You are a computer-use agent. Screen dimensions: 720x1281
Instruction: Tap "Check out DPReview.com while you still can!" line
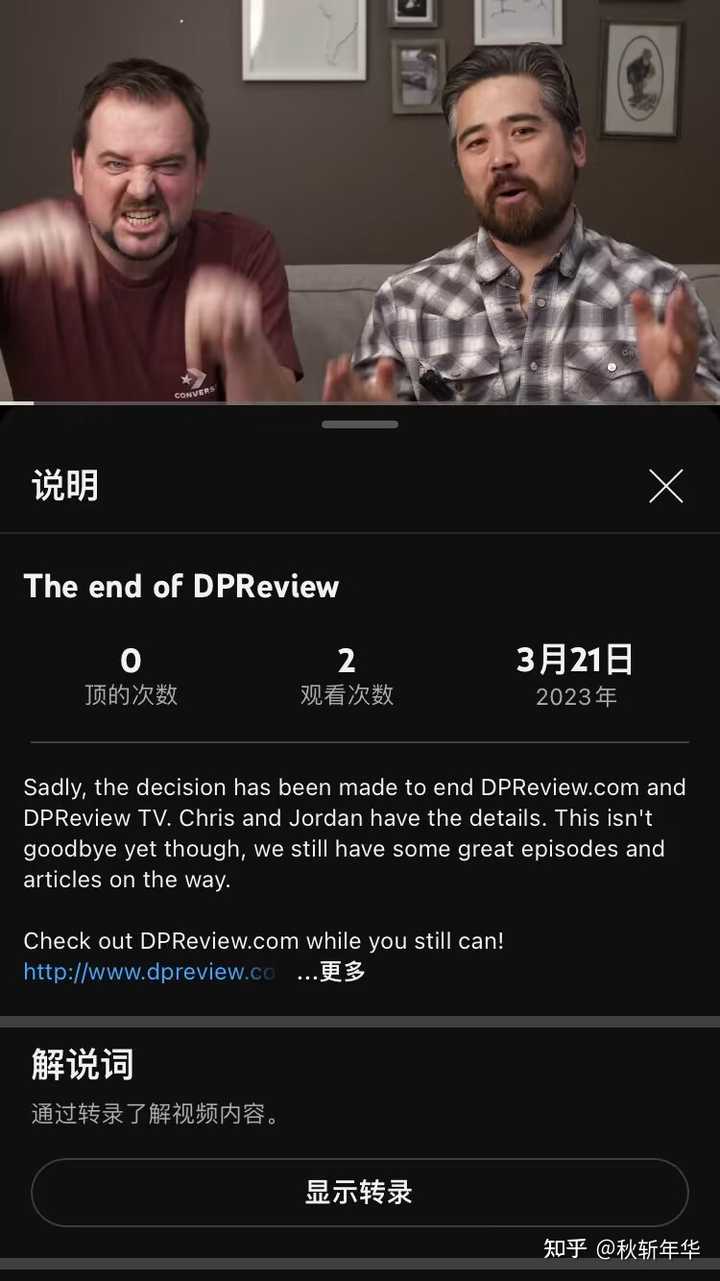262,940
